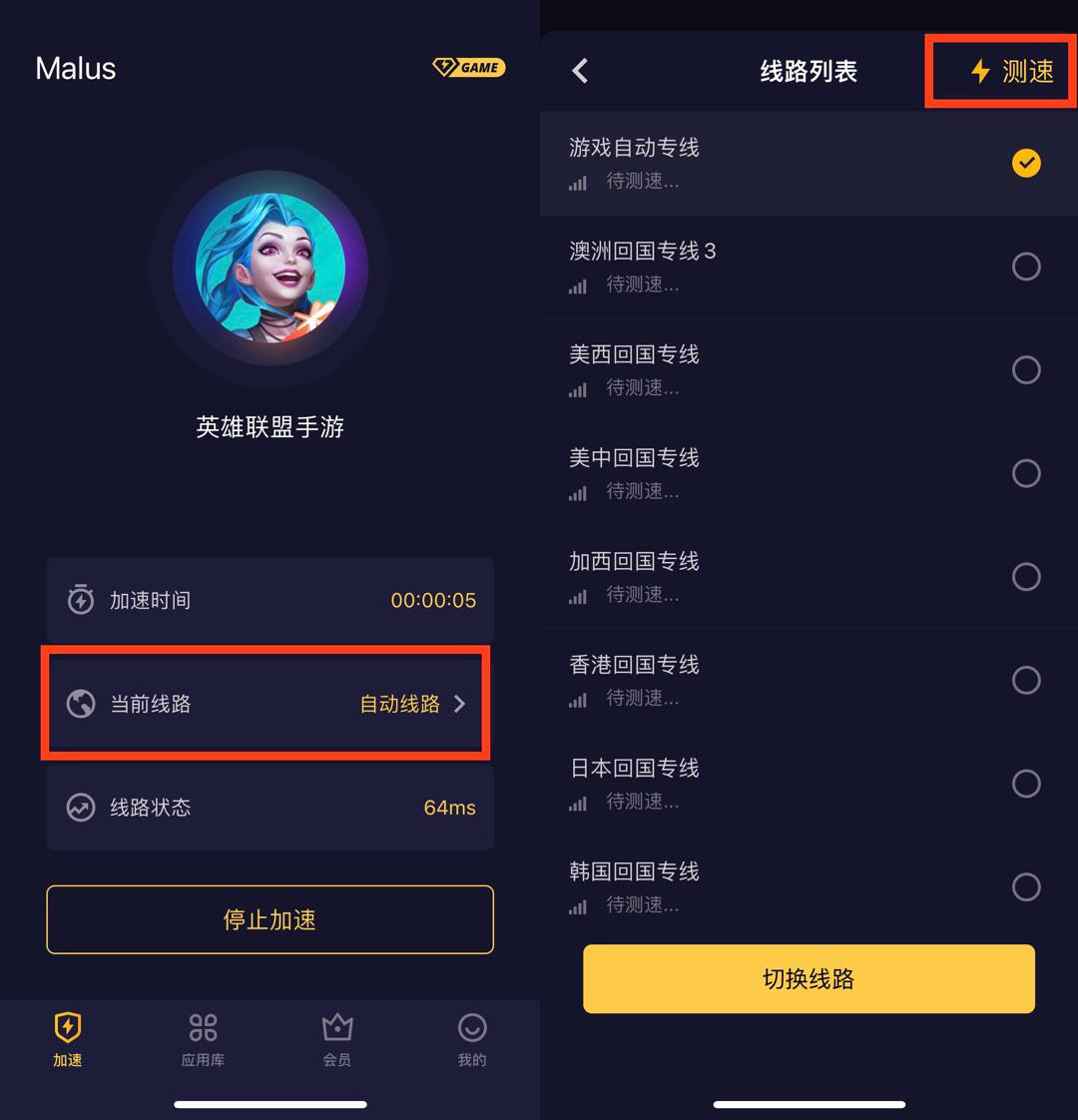Open the 当前线路 row
The image size is (1078, 1120).
click(269, 704)
